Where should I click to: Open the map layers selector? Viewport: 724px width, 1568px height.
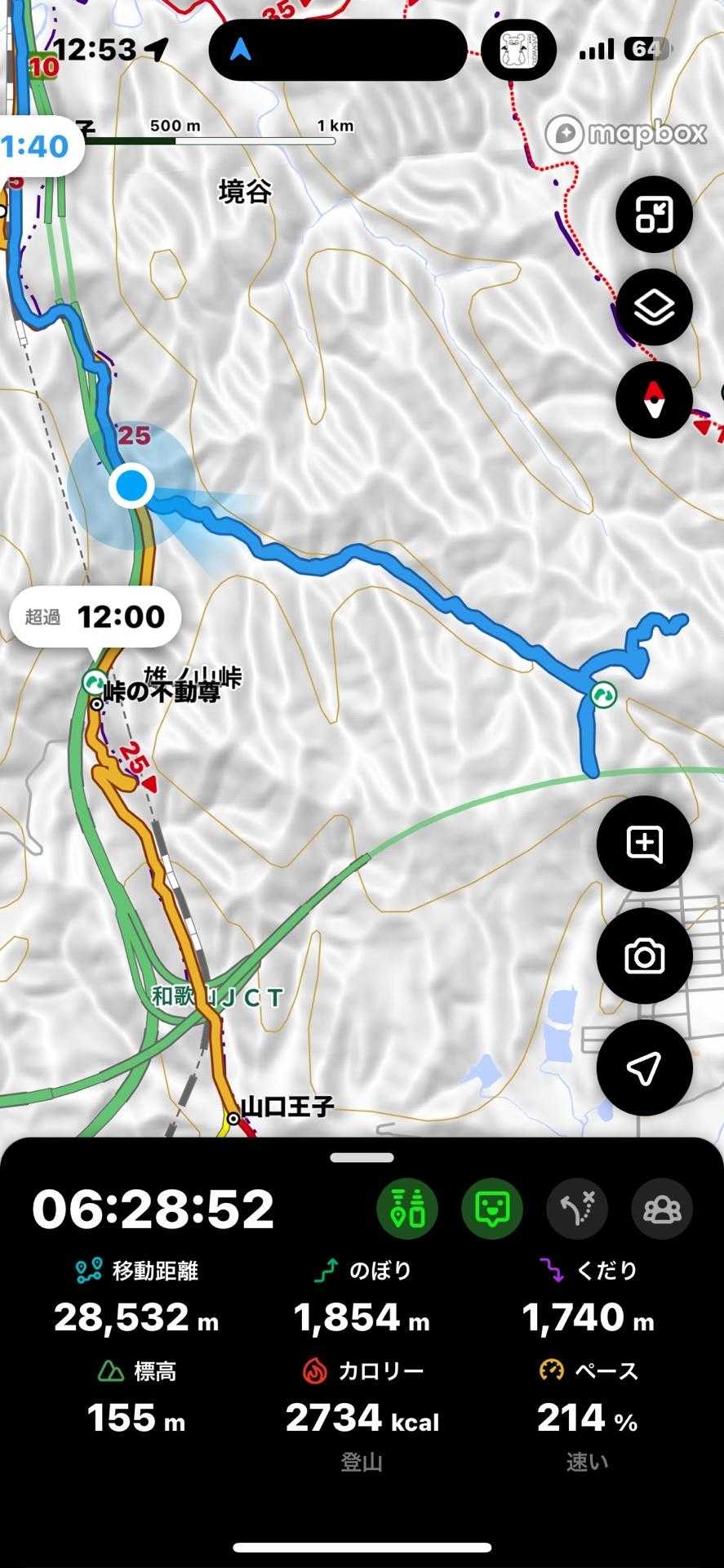point(654,308)
